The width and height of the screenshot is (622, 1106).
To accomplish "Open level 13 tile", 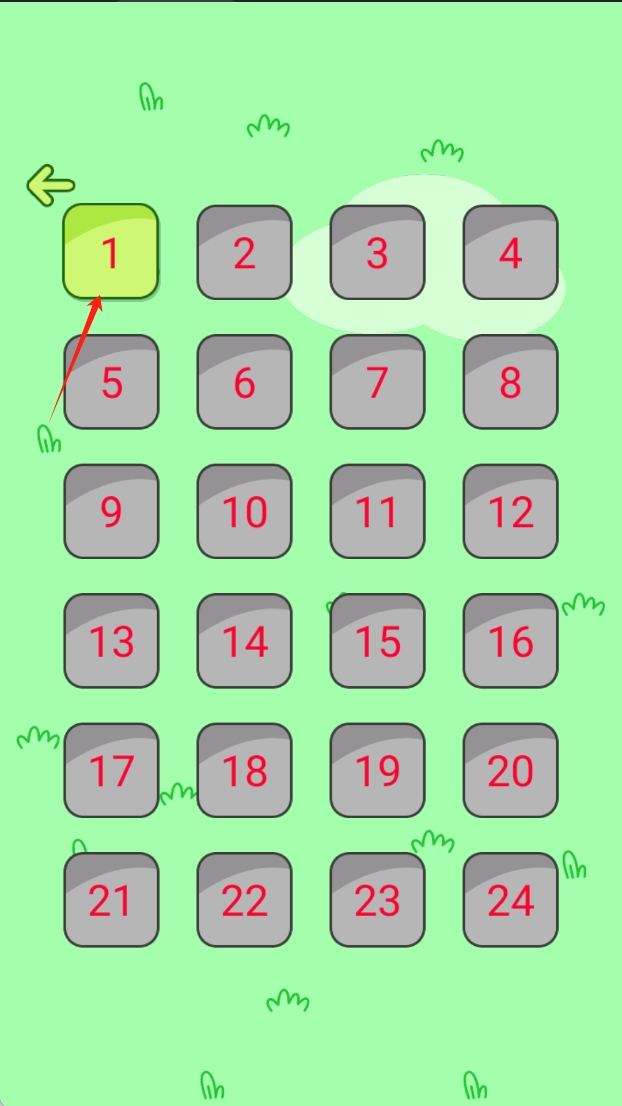I will pos(111,641).
